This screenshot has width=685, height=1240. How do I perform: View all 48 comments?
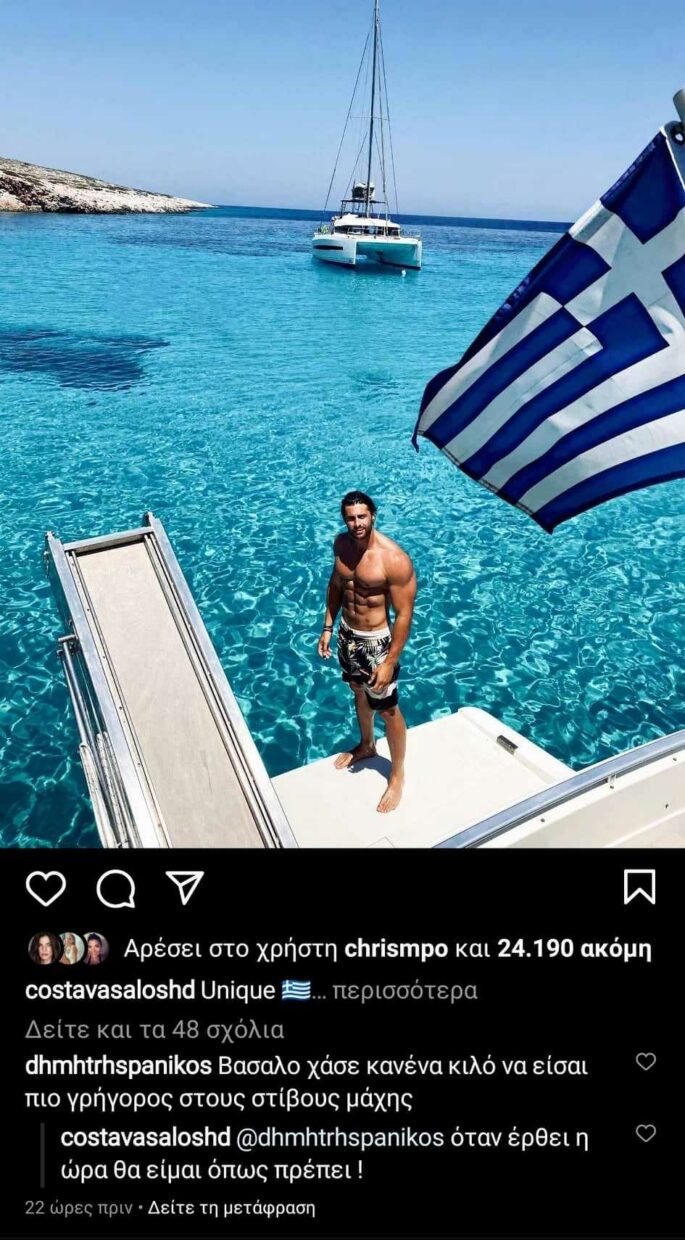155,1030
